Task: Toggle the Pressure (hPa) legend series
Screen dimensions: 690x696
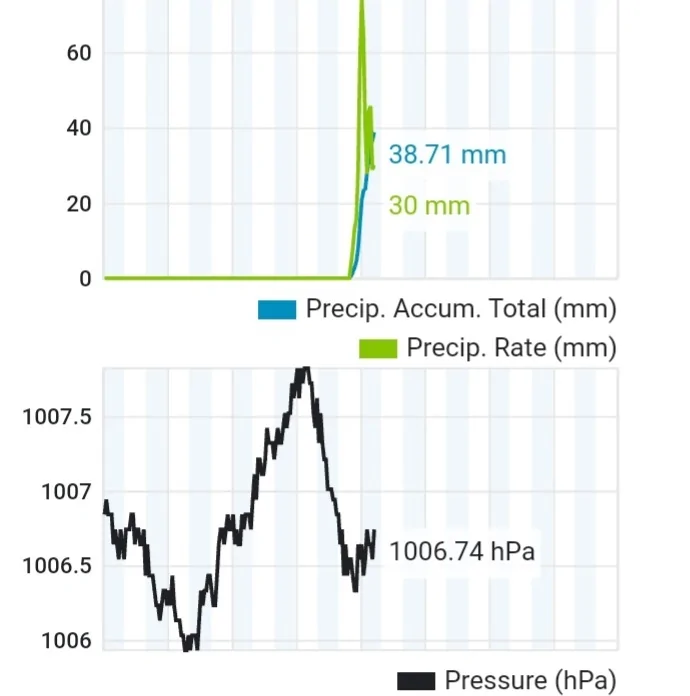Action: point(506,681)
